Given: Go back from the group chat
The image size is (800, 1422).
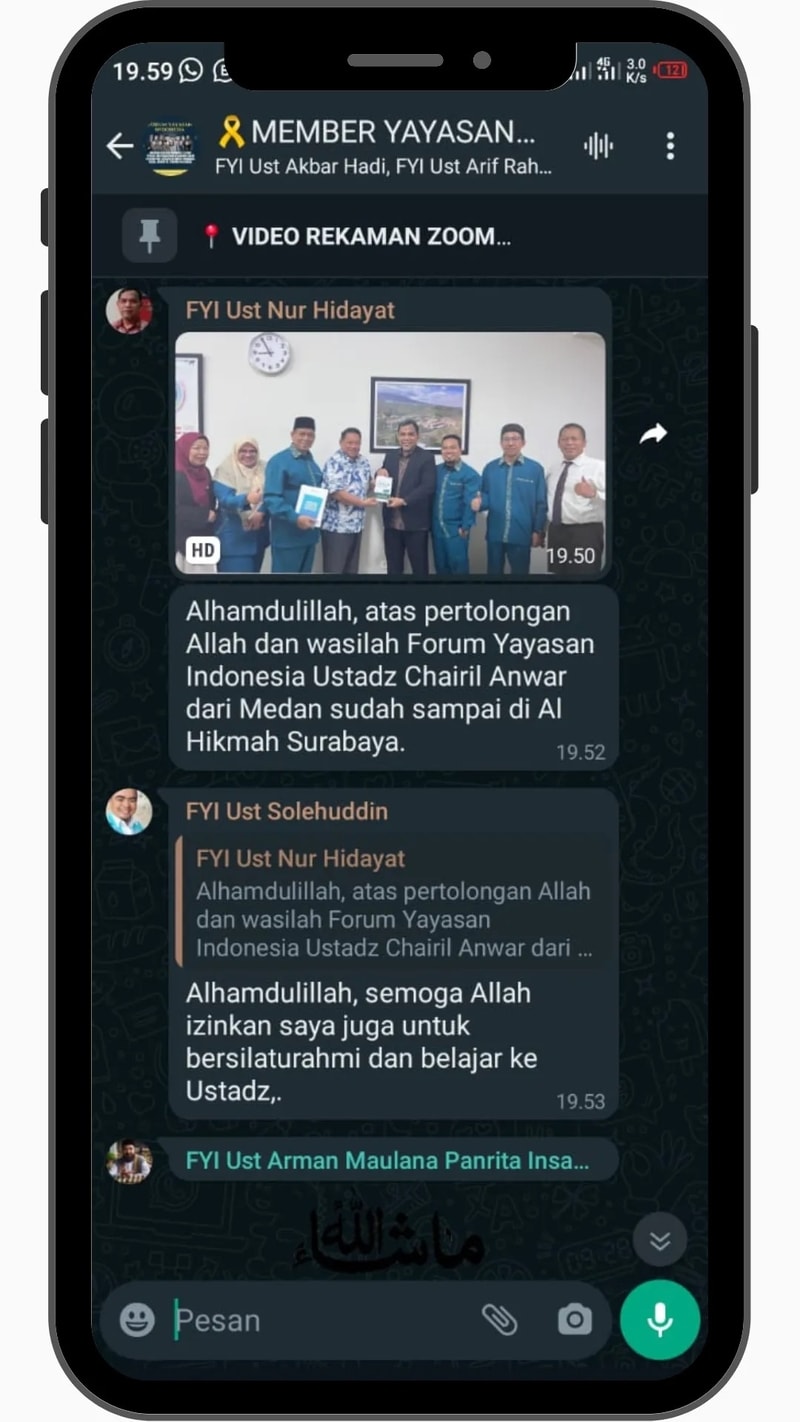Looking at the screenshot, I should coord(120,146).
